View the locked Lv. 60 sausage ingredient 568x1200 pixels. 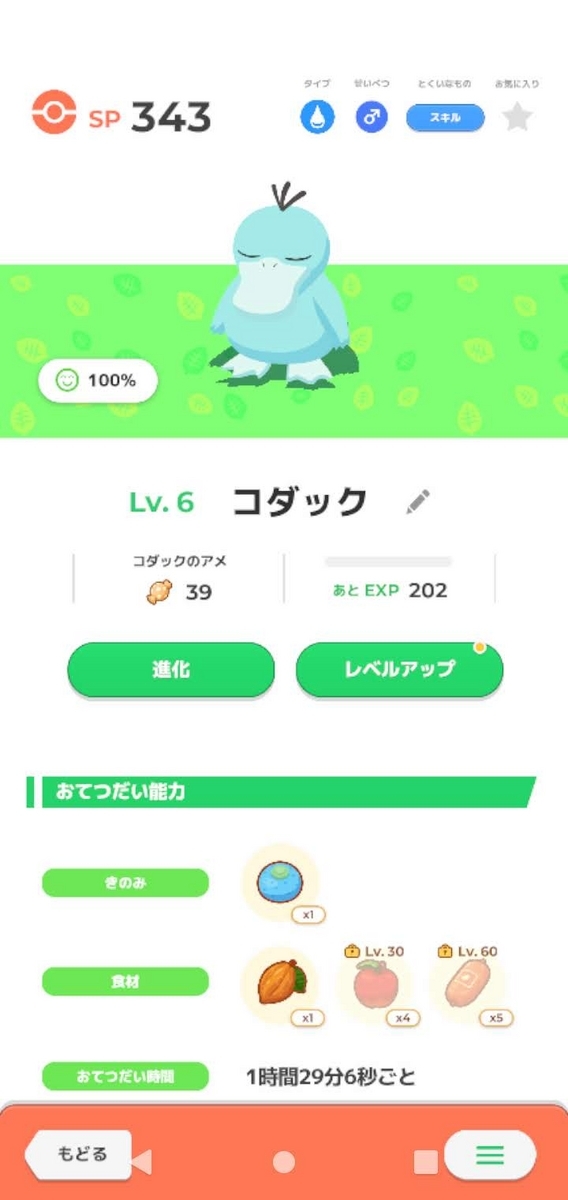point(468,985)
